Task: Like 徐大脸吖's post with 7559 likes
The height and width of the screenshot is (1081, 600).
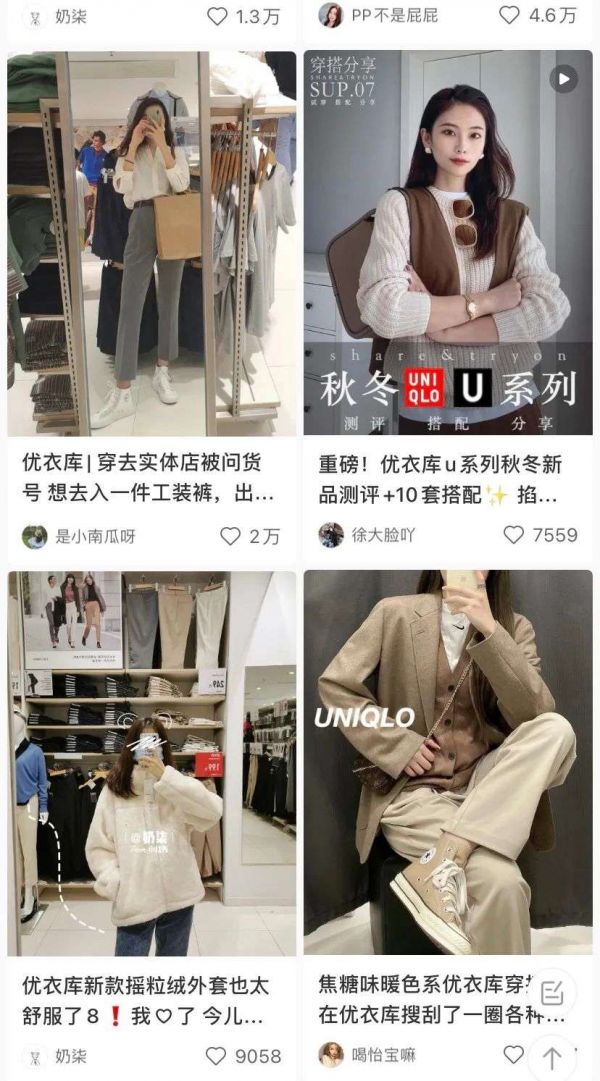Action: (514, 535)
